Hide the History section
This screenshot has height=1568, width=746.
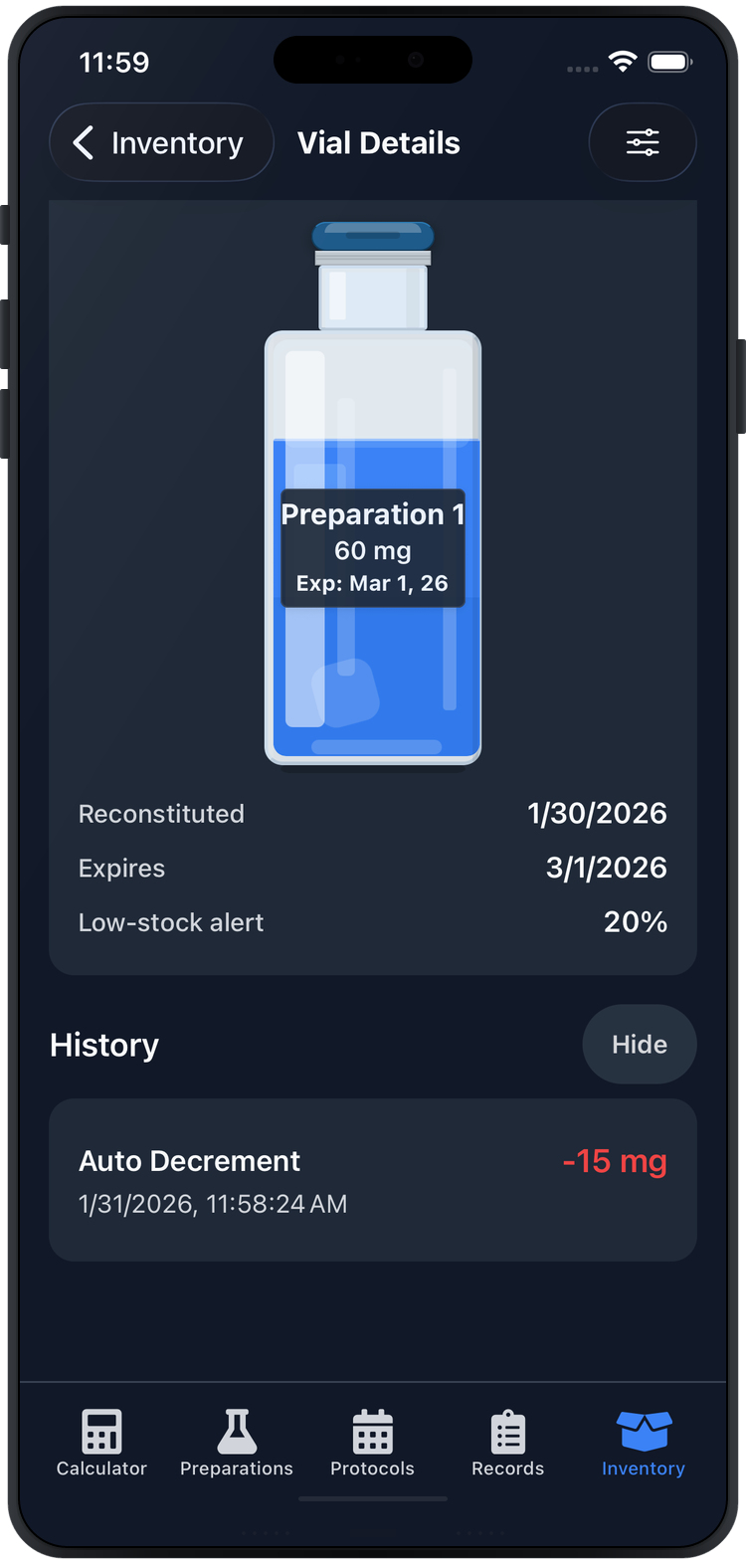click(640, 1044)
